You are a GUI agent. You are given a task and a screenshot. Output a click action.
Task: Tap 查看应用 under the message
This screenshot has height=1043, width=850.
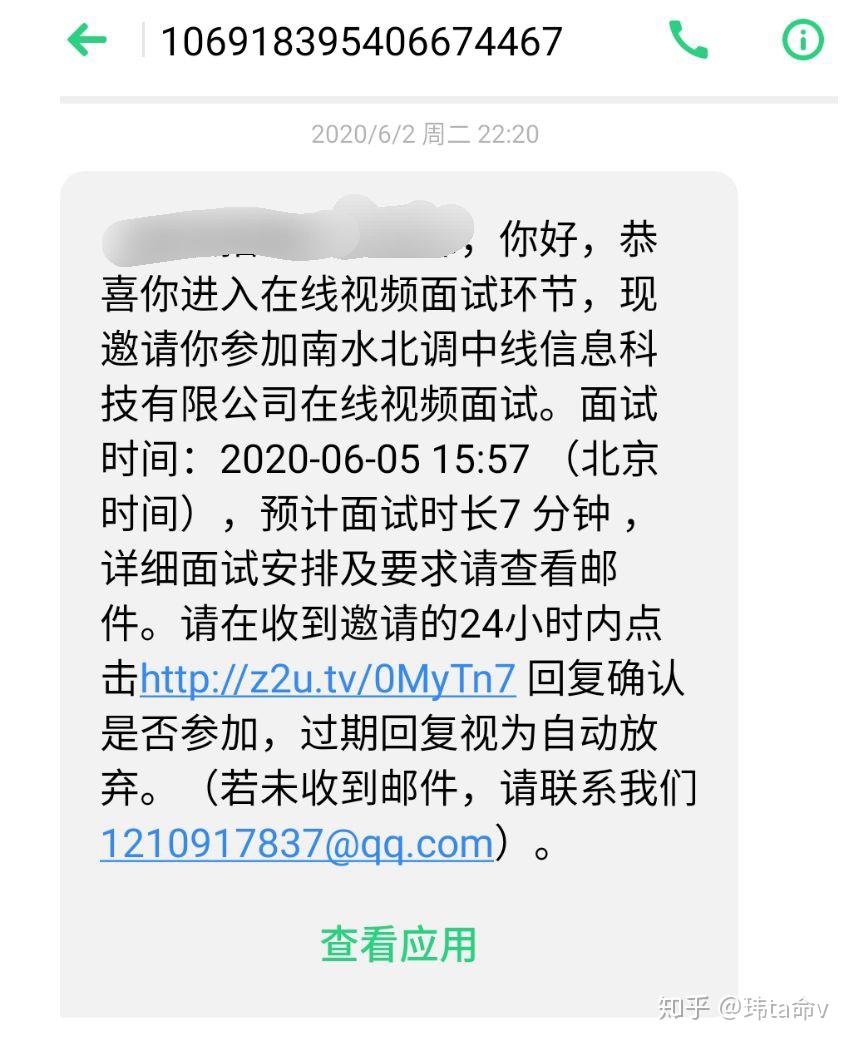point(398,943)
